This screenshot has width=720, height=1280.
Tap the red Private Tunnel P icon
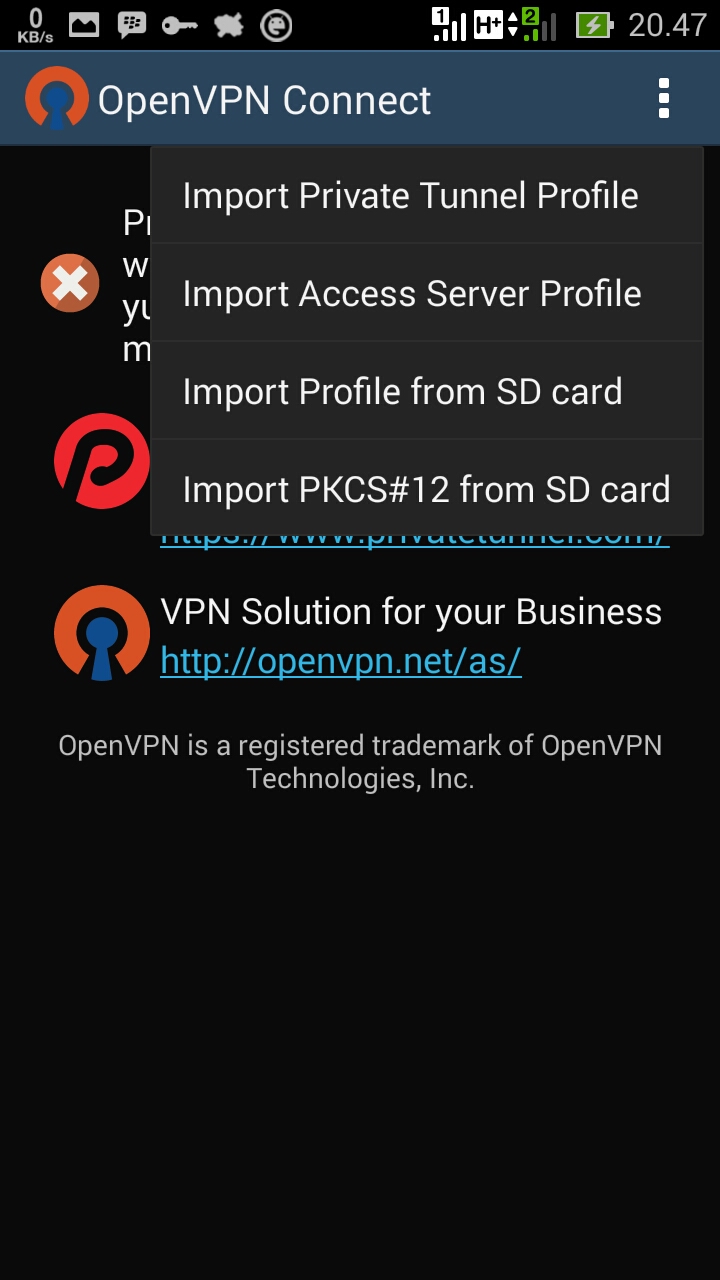click(100, 460)
